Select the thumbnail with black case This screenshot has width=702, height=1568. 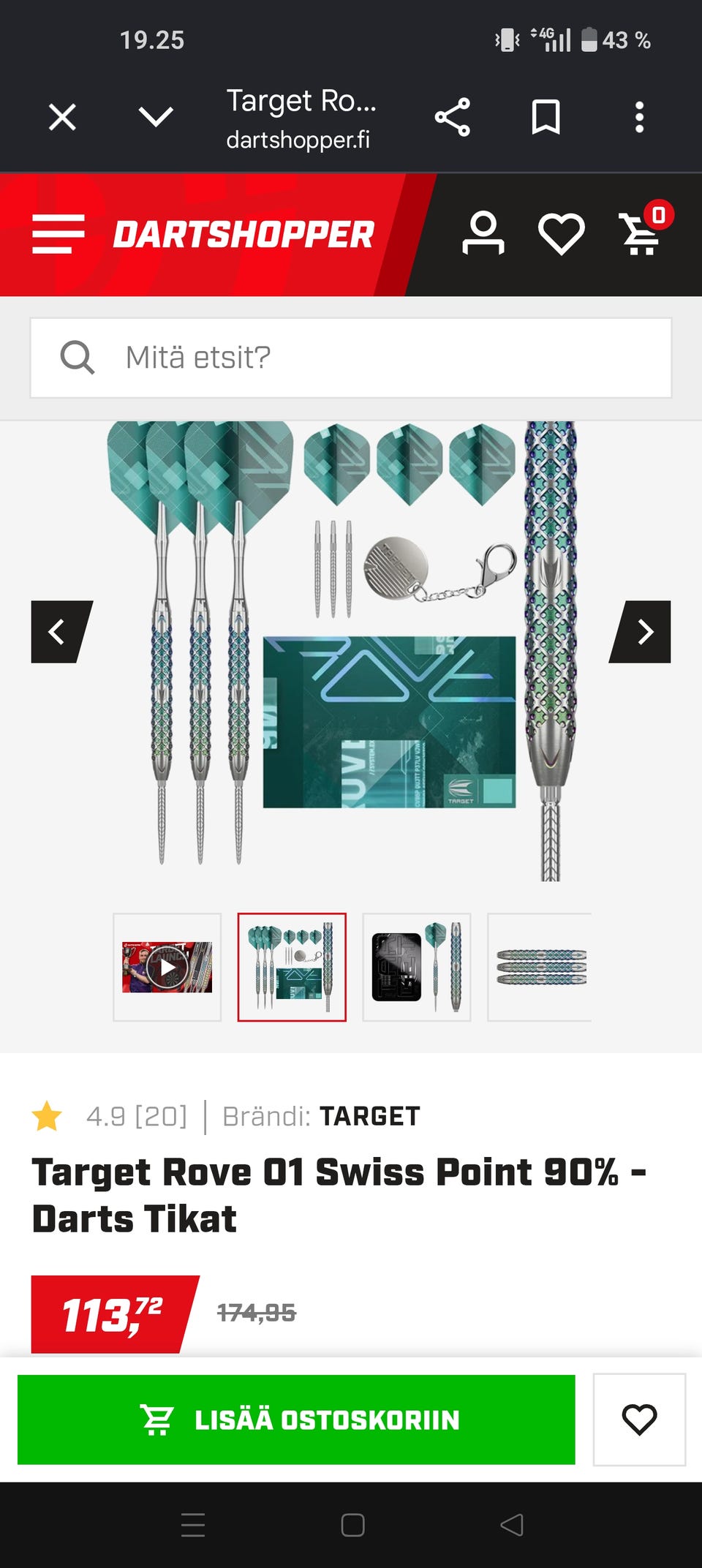tap(417, 967)
